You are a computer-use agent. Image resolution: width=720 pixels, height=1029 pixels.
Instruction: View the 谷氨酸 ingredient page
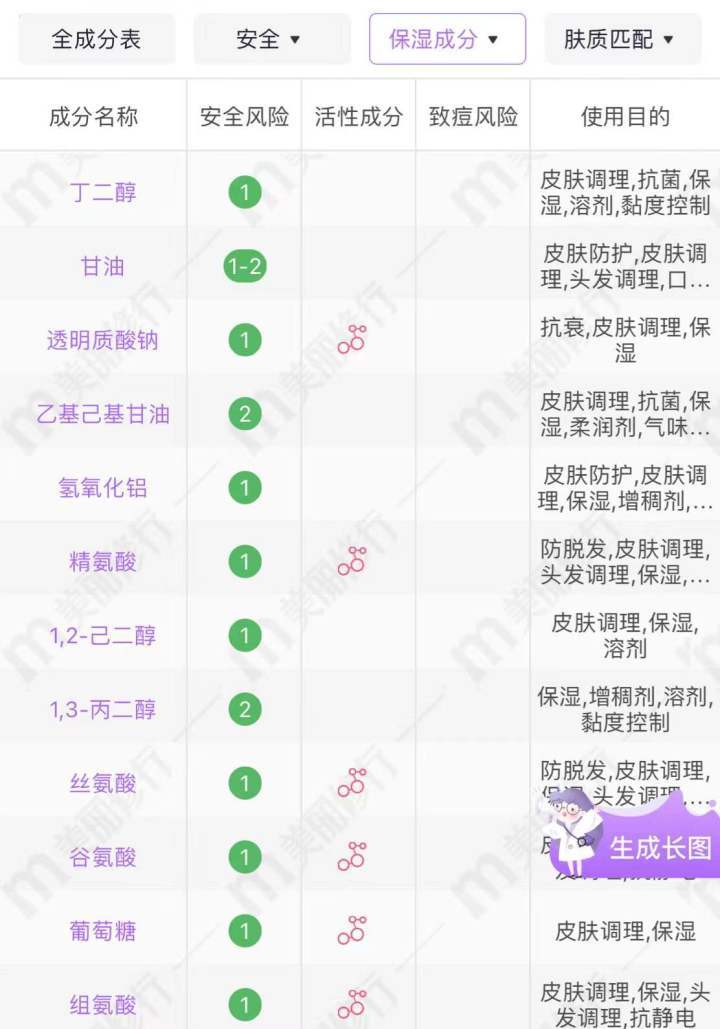click(102, 857)
